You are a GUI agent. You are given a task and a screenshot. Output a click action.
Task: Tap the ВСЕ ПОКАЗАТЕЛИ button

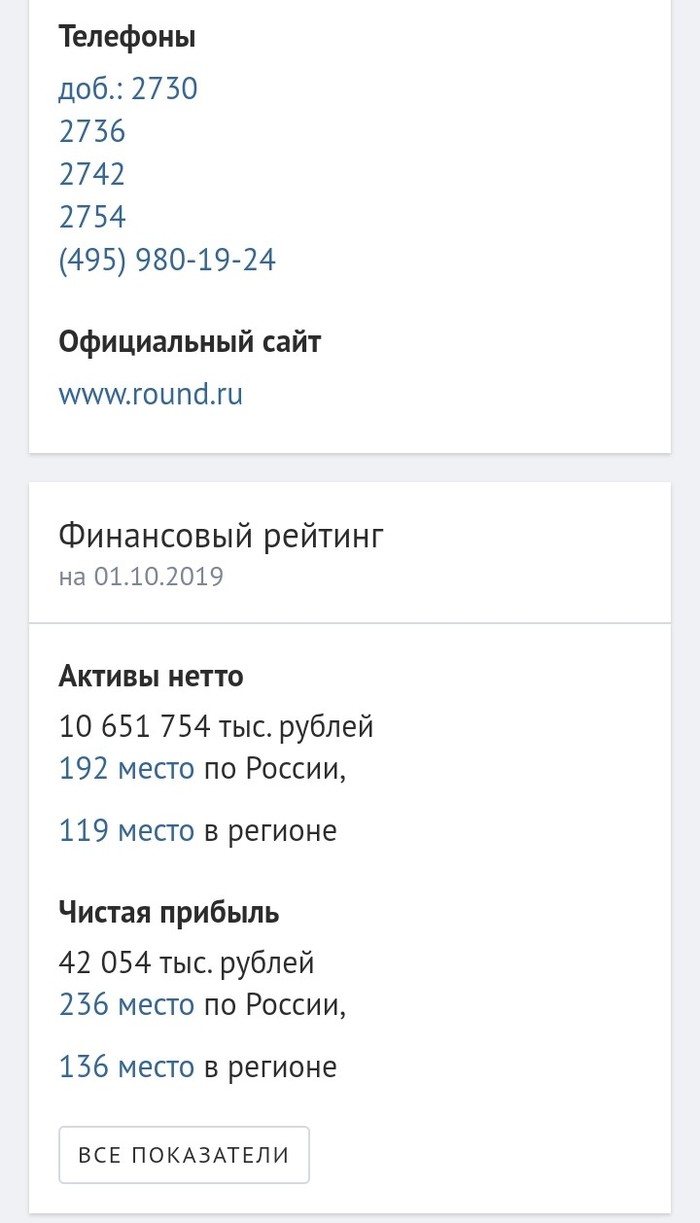[x=184, y=1155]
